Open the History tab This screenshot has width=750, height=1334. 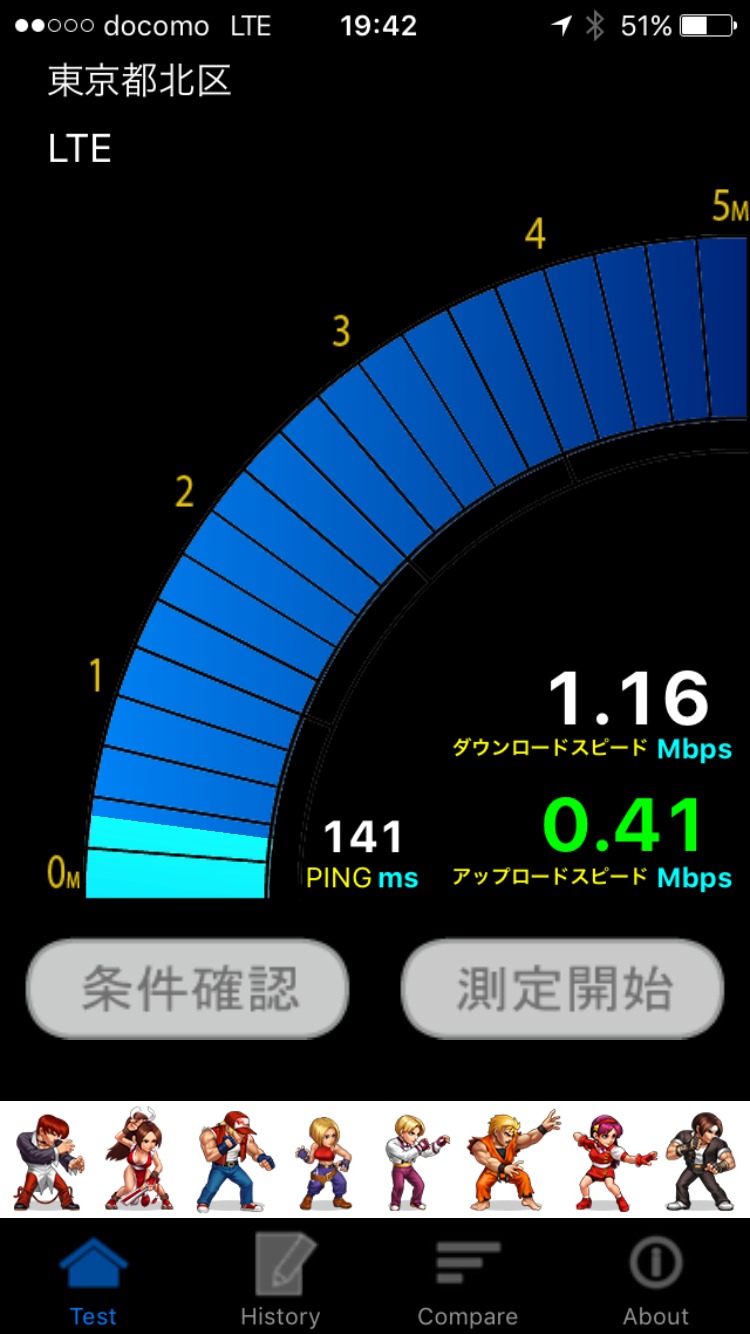280,1278
